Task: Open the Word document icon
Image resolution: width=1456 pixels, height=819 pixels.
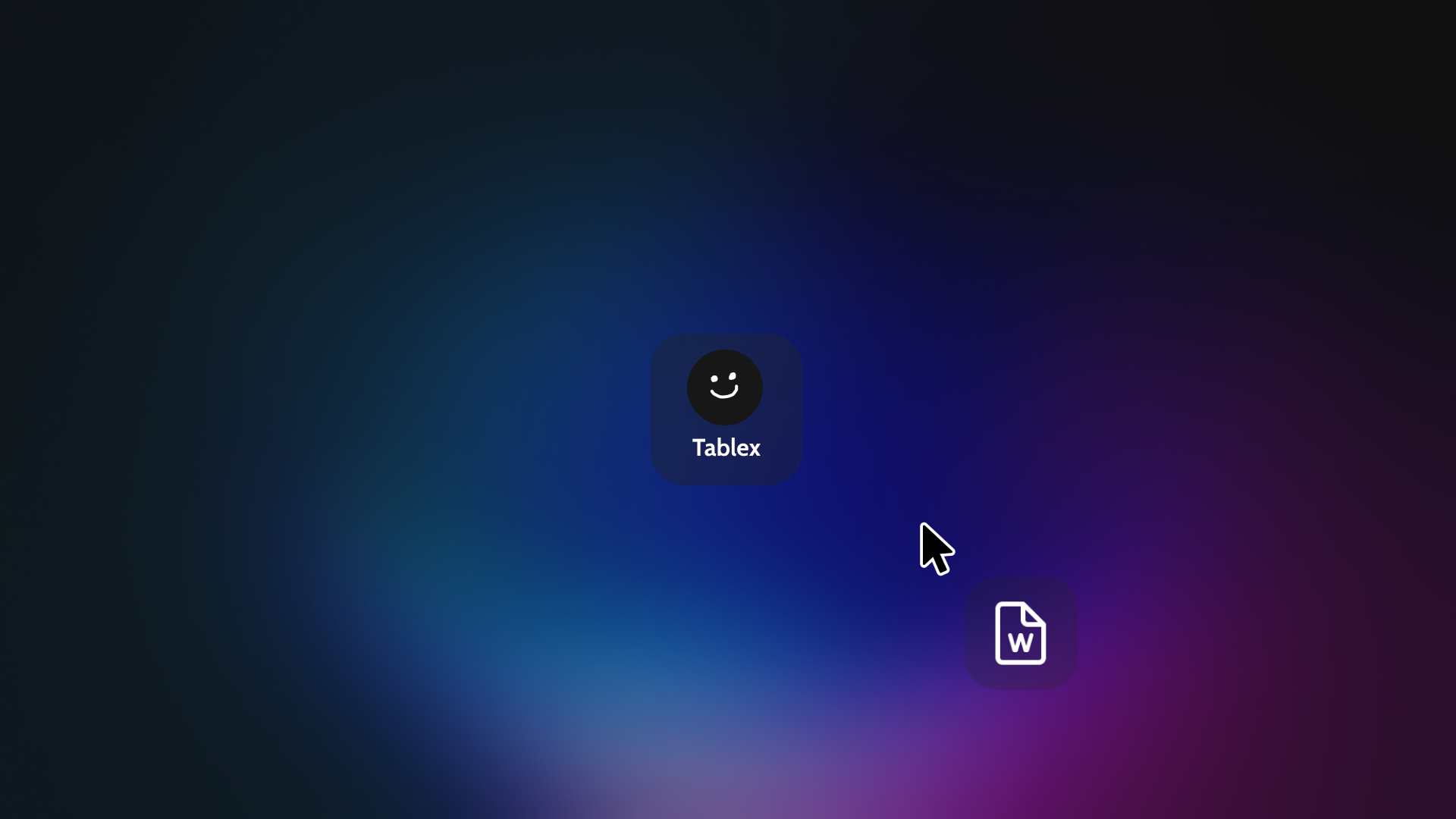Action: (x=1020, y=633)
